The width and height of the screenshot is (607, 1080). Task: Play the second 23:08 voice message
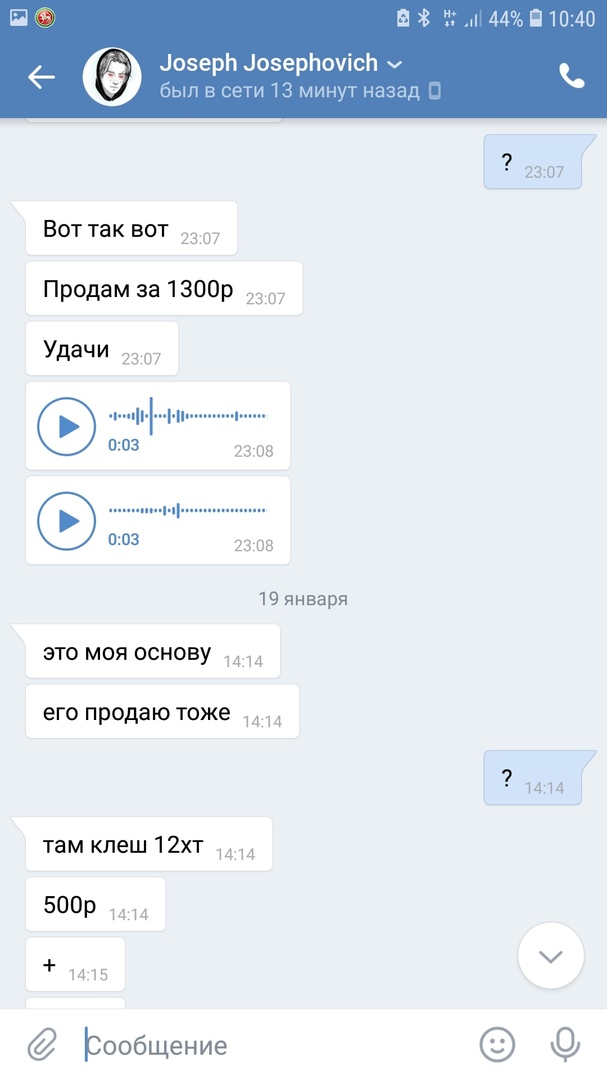point(67,520)
